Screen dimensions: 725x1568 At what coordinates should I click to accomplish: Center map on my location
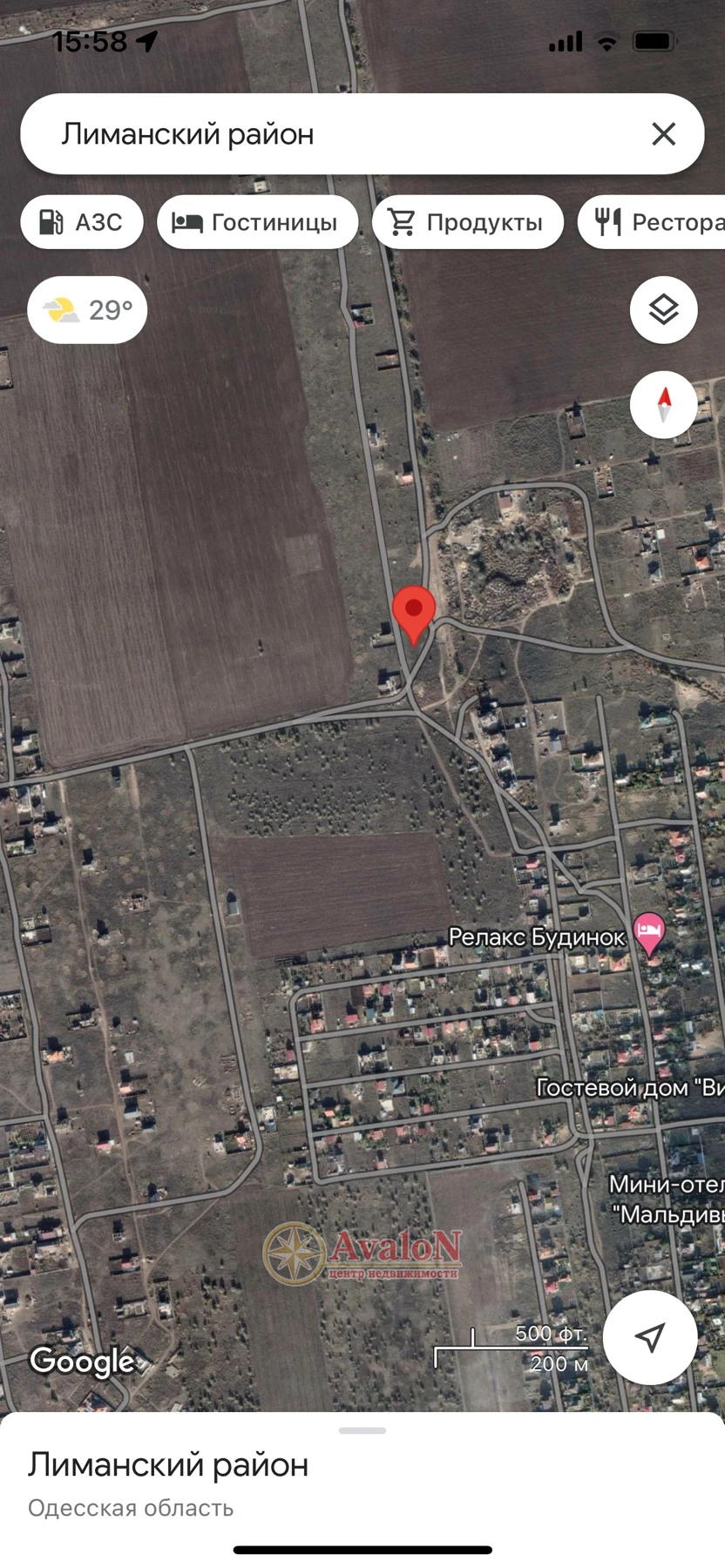pos(649,1337)
